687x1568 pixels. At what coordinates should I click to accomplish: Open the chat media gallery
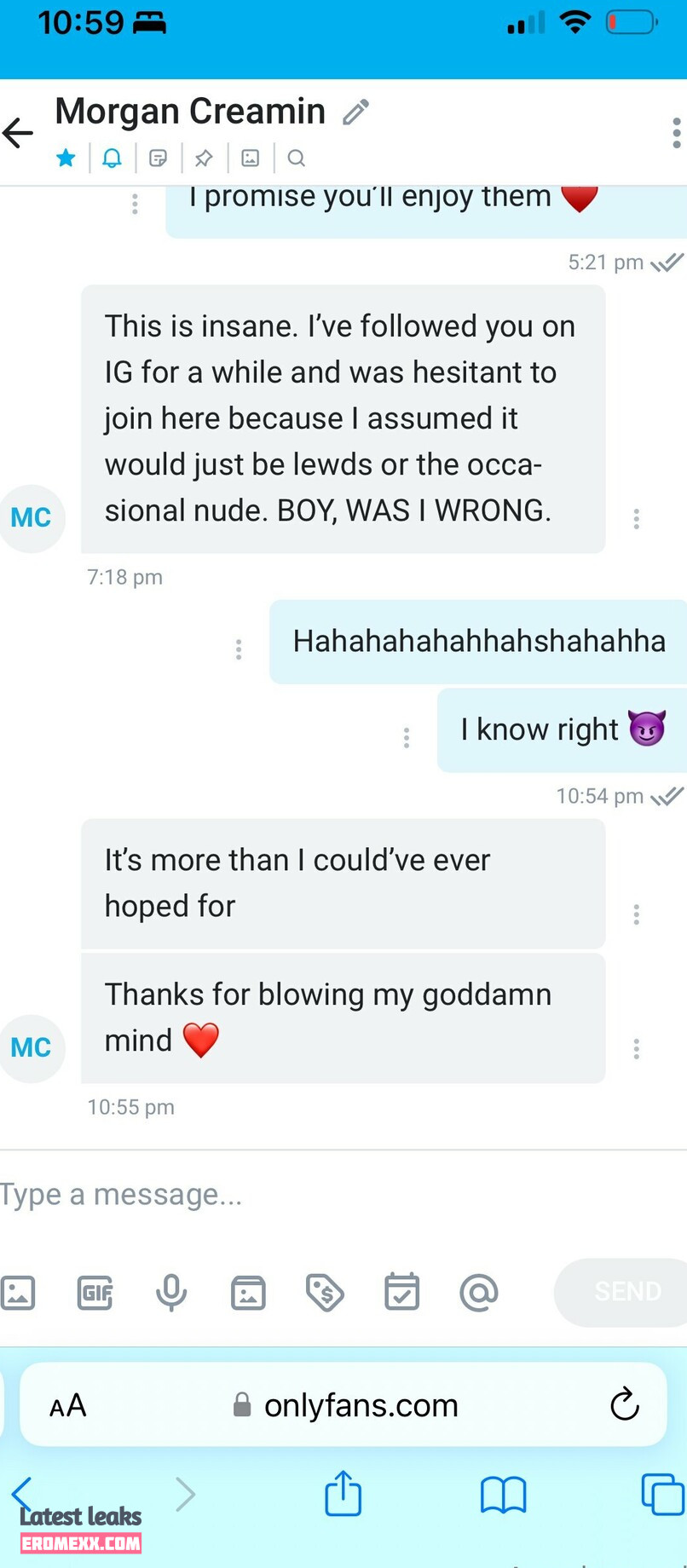(x=250, y=158)
